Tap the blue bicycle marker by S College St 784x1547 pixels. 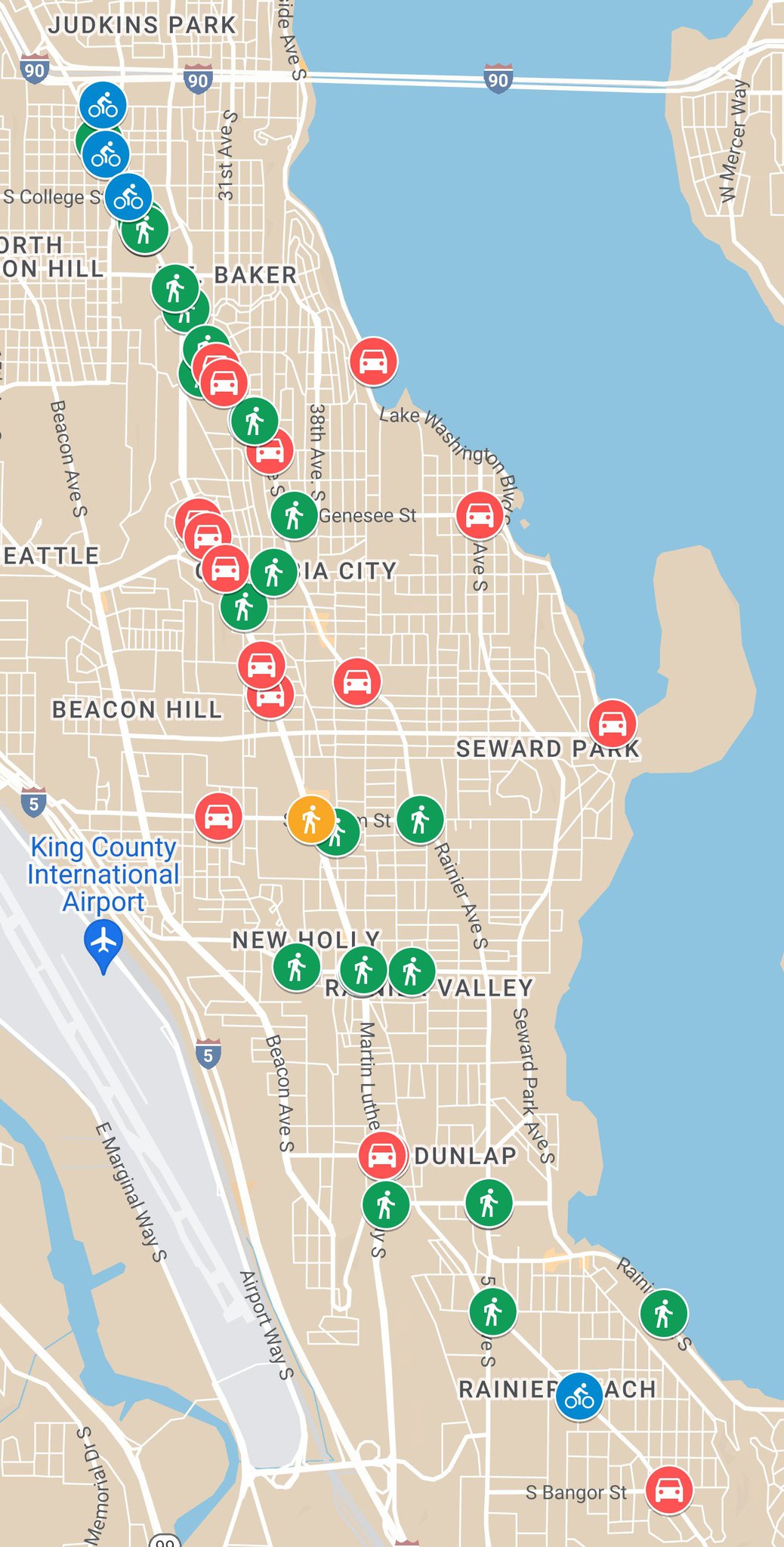pyautogui.click(x=128, y=197)
